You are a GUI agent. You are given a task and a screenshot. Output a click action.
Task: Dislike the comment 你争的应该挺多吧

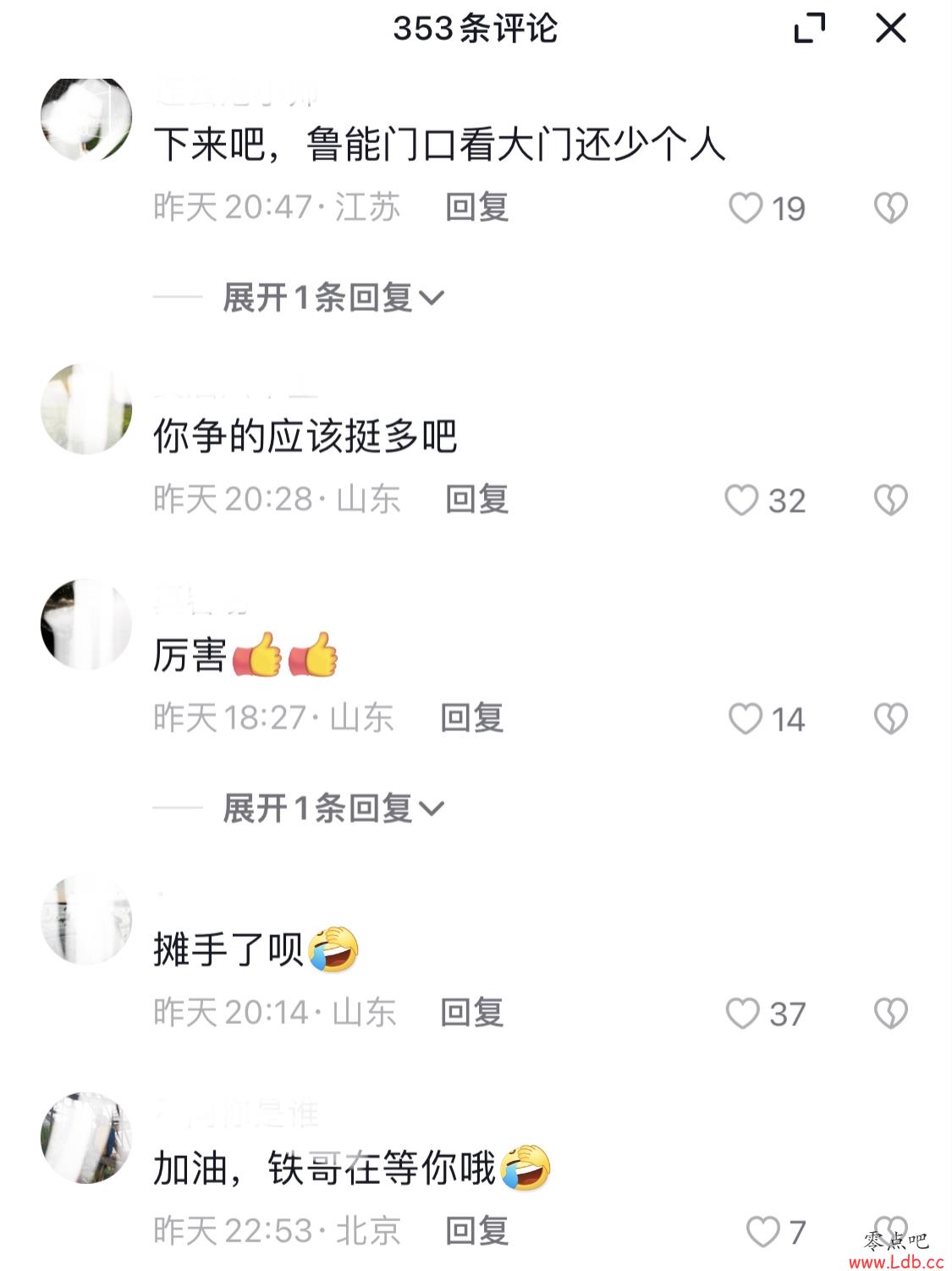click(x=890, y=500)
